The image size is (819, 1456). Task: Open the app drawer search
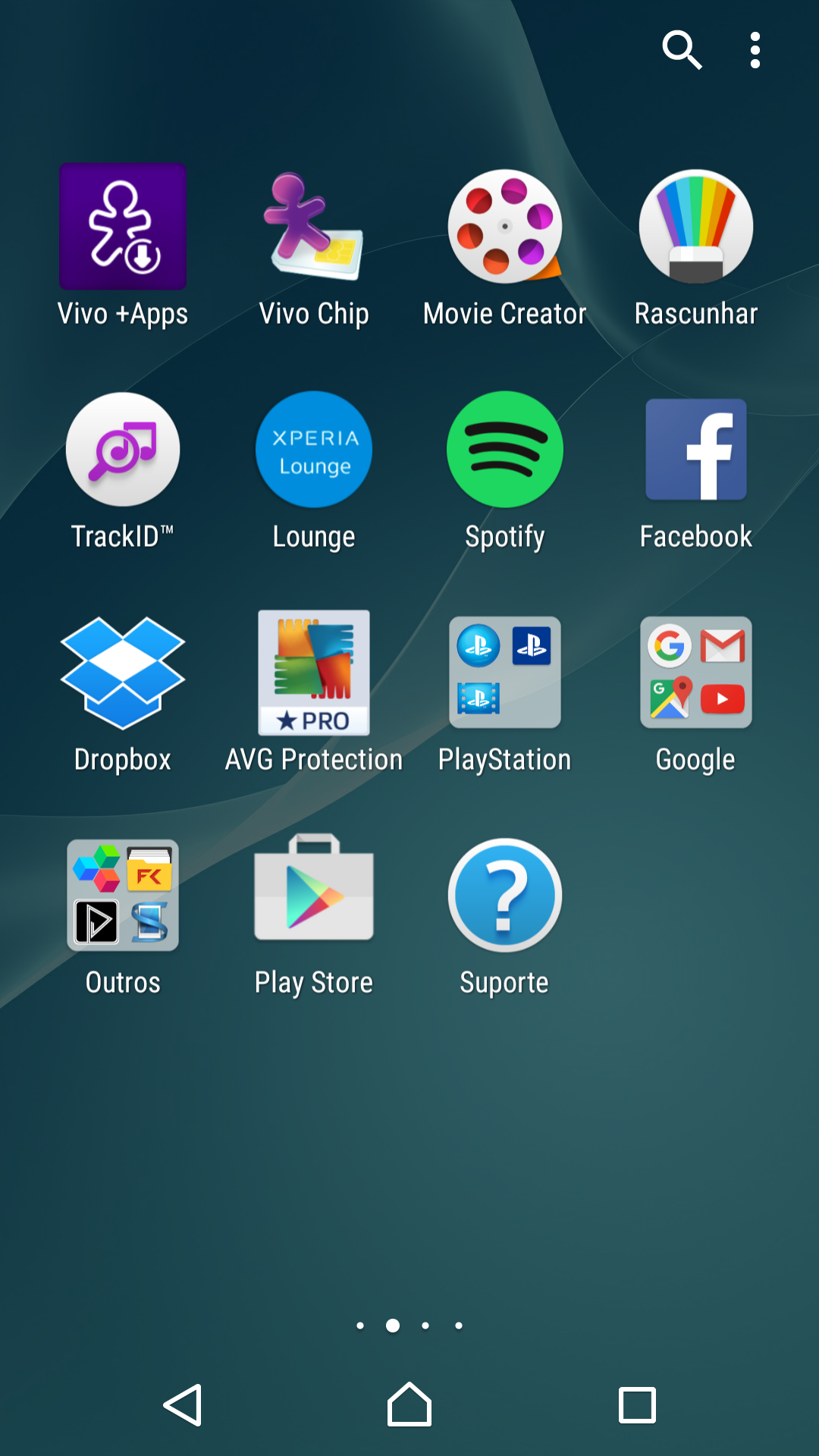pos(682,50)
